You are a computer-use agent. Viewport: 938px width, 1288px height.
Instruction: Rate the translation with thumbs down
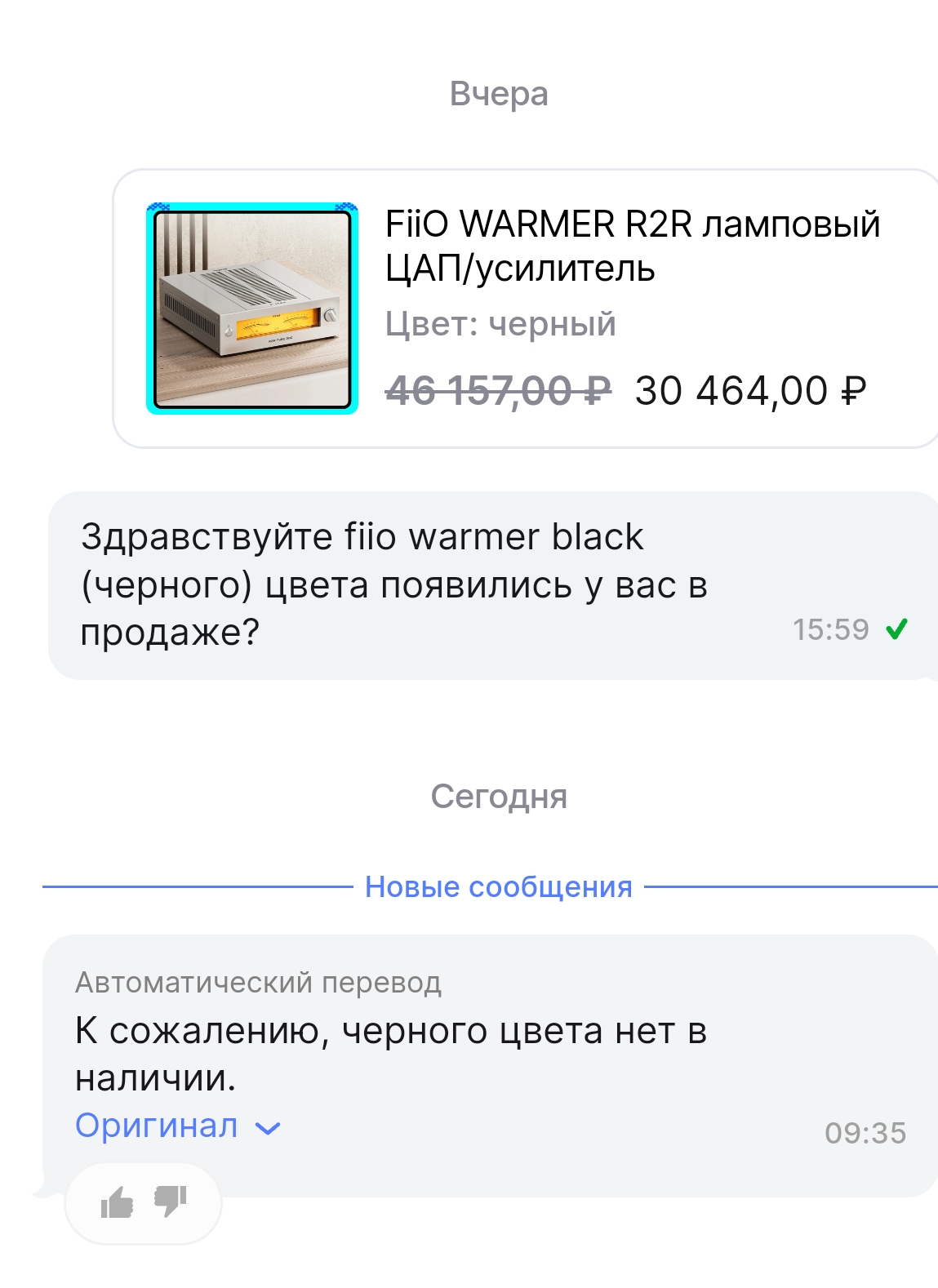(170, 1201)
